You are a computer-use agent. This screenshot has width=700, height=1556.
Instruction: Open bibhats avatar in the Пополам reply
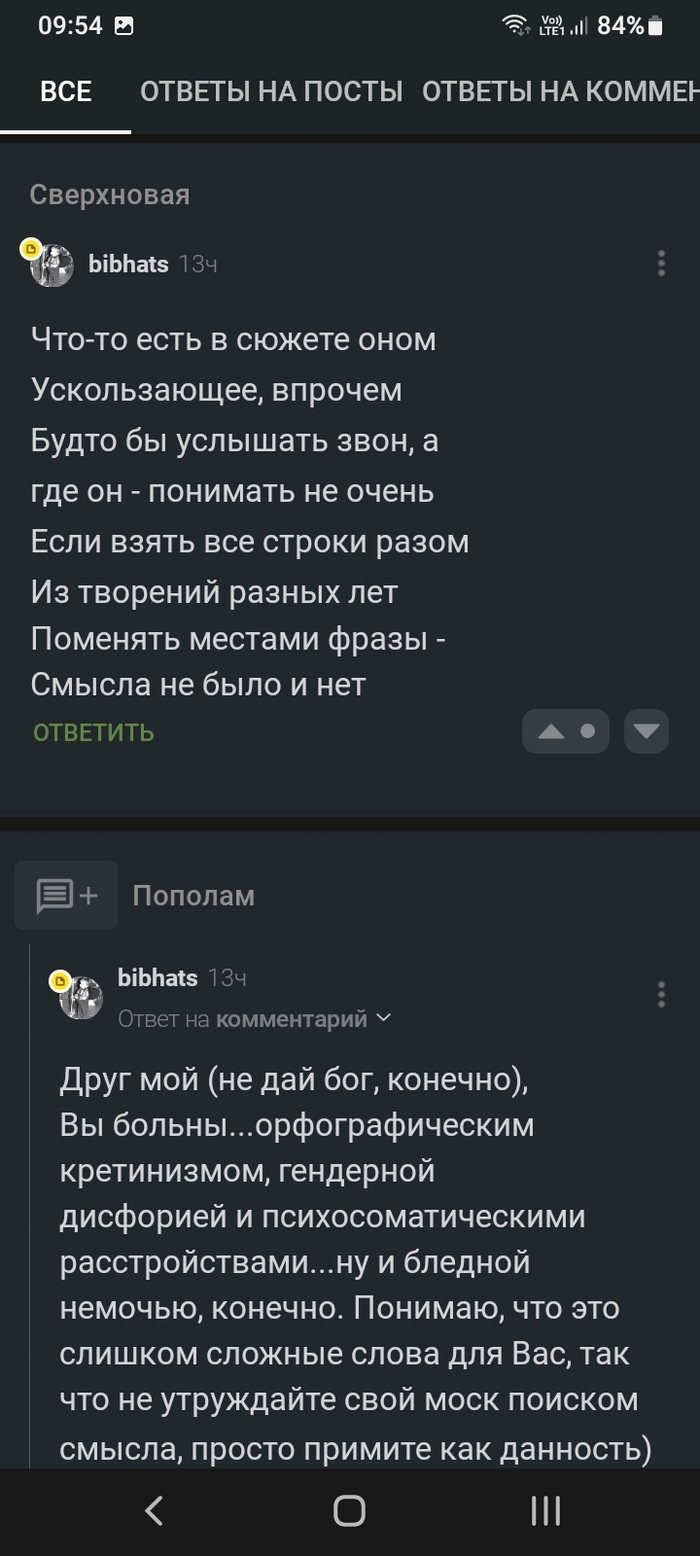(80, 996)
